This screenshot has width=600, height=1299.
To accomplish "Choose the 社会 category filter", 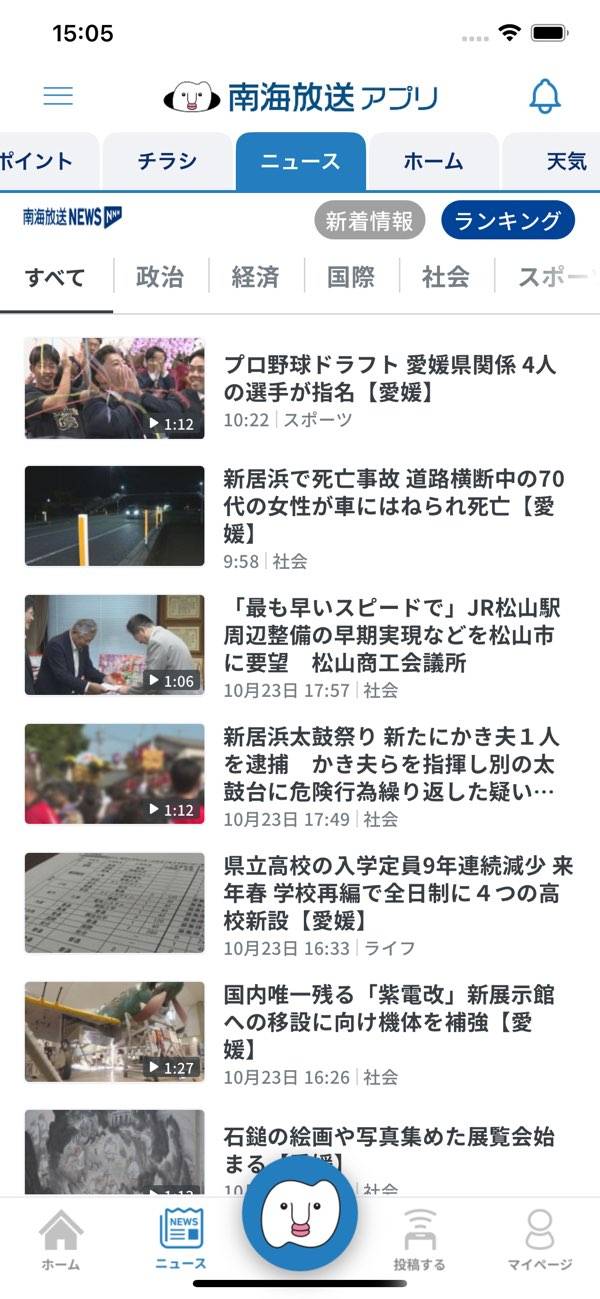I will [x=446, y=277].
